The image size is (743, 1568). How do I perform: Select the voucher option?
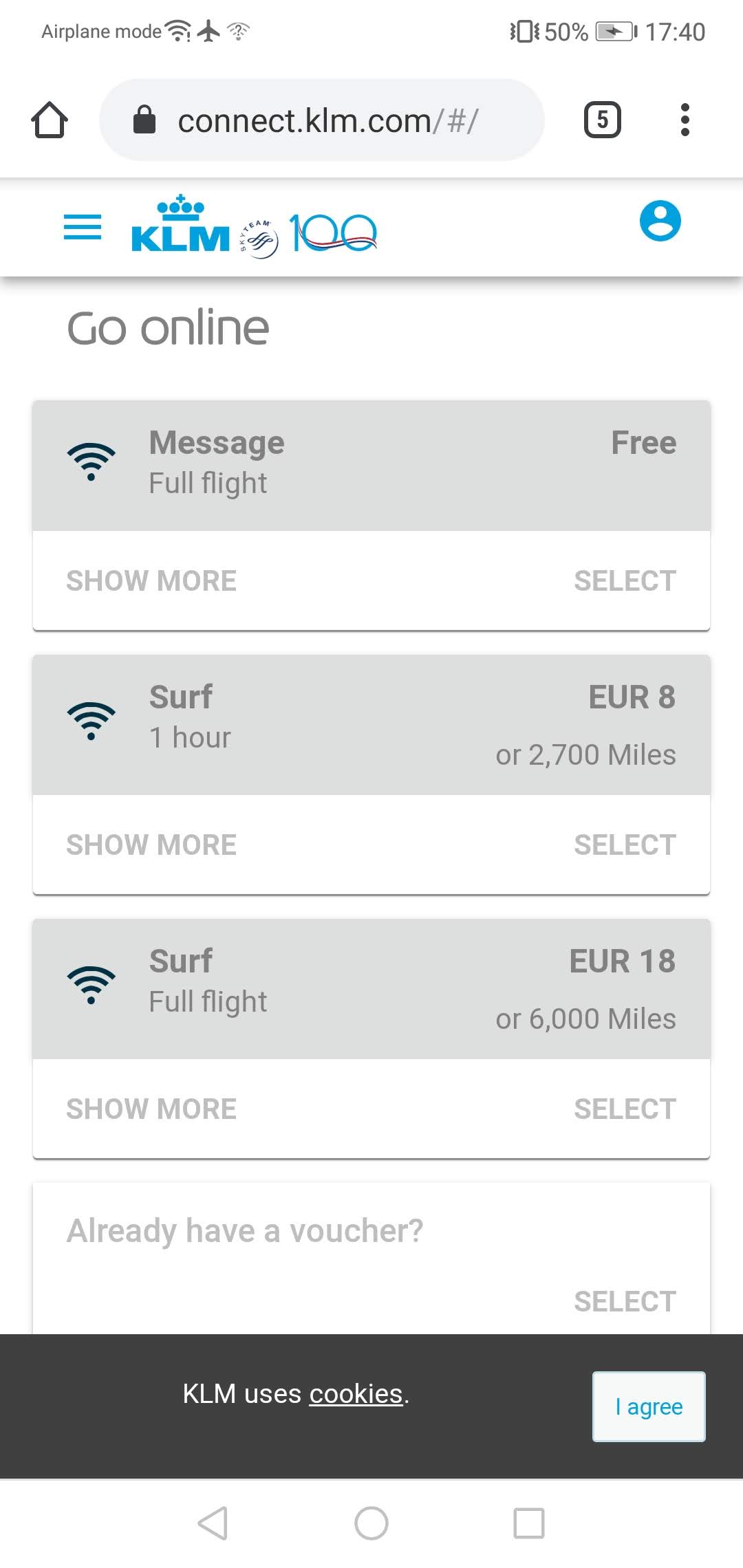625,1301
